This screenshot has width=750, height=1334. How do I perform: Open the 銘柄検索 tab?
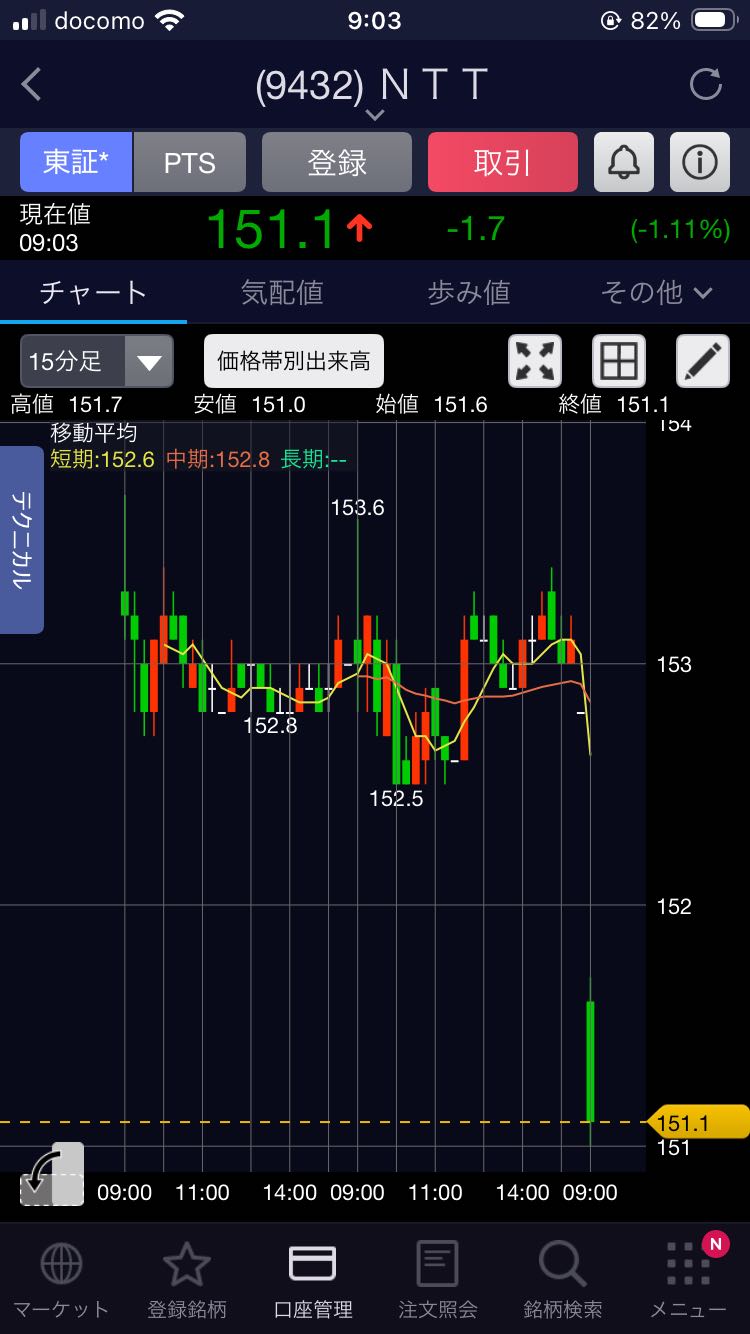click(562, 1280)
